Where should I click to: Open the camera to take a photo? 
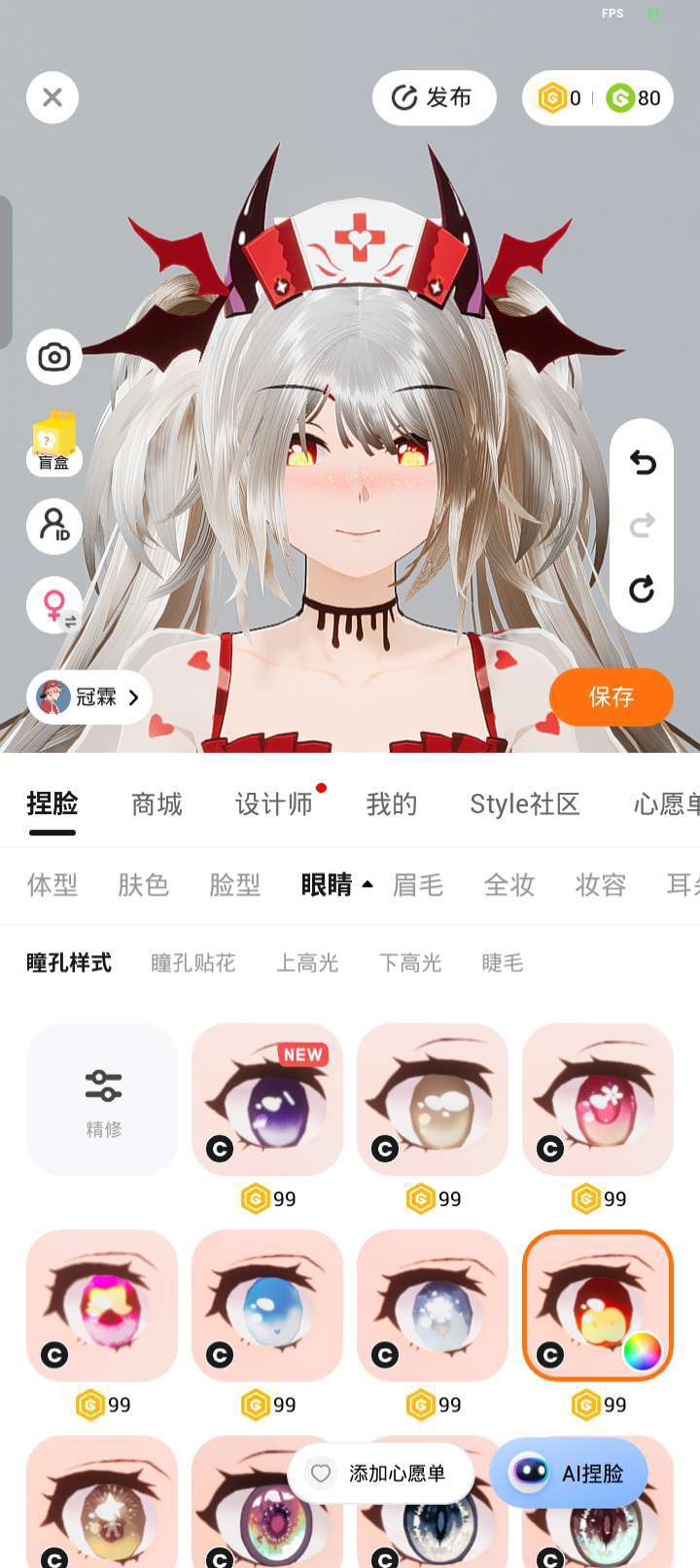[x=54, y=357]
